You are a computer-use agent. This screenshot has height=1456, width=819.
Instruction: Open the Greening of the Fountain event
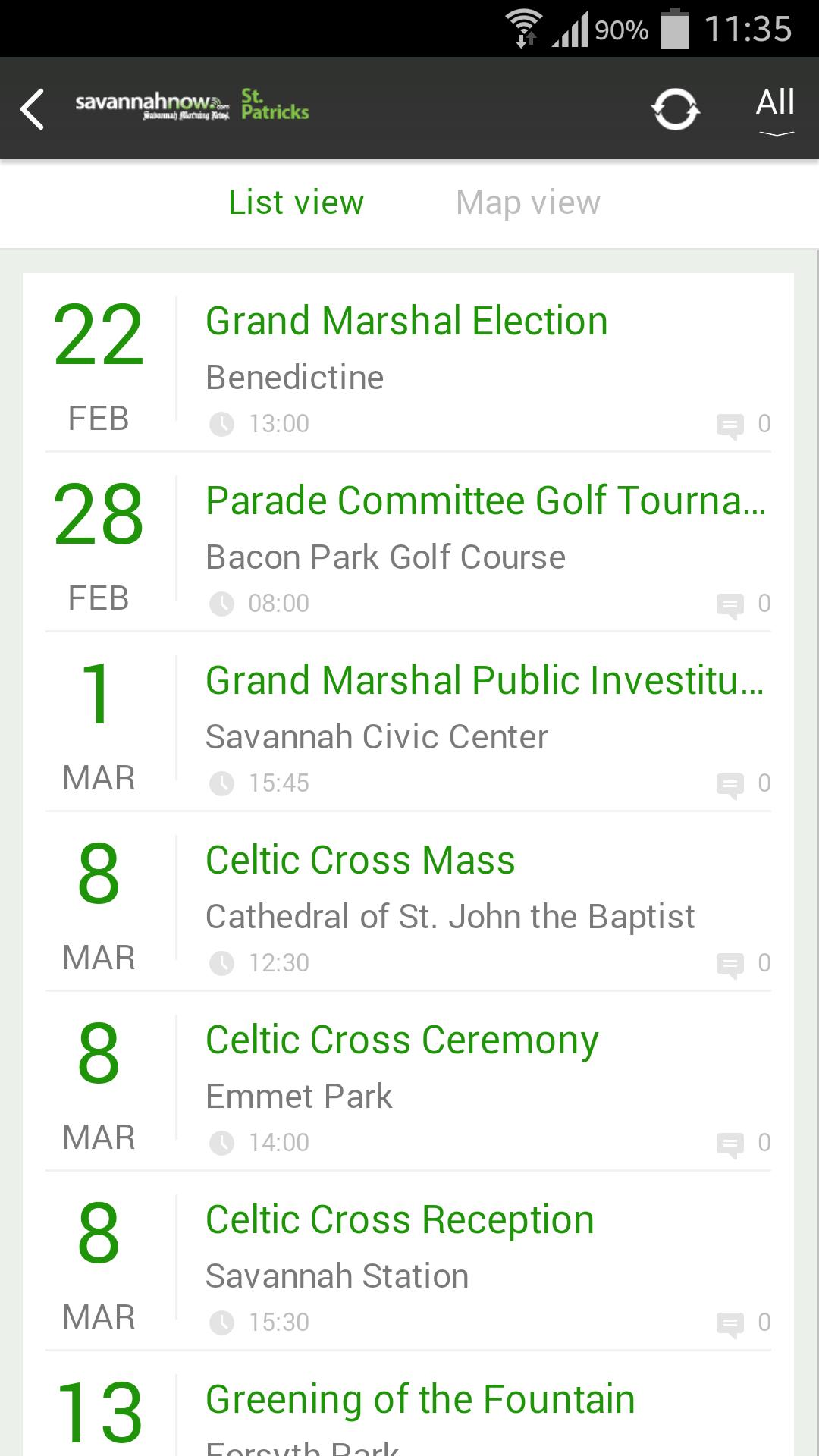pyautogui.click(x=419, y=1399)
